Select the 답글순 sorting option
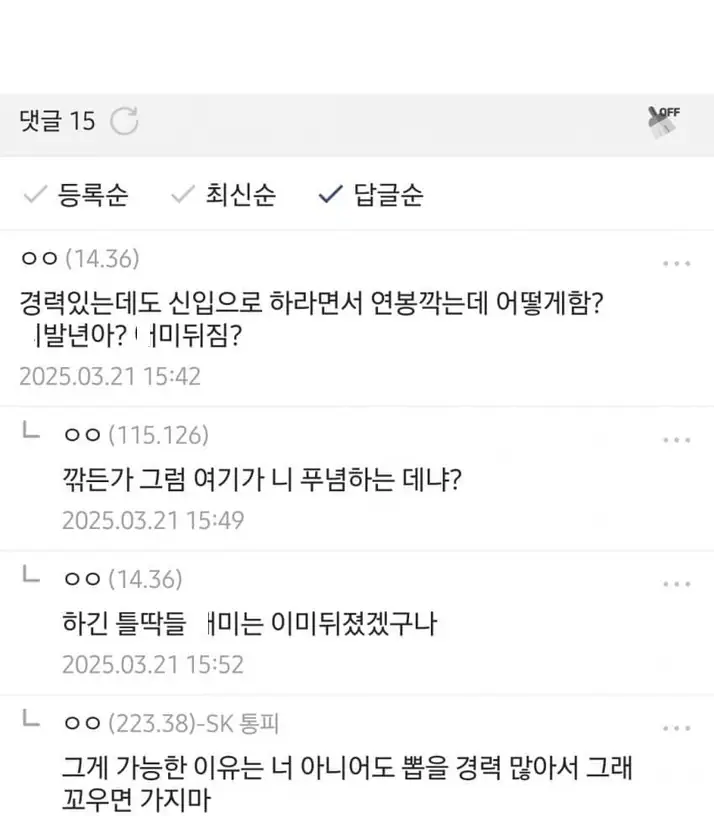Viewport: 714px width, 816px height. pos(371,194)
